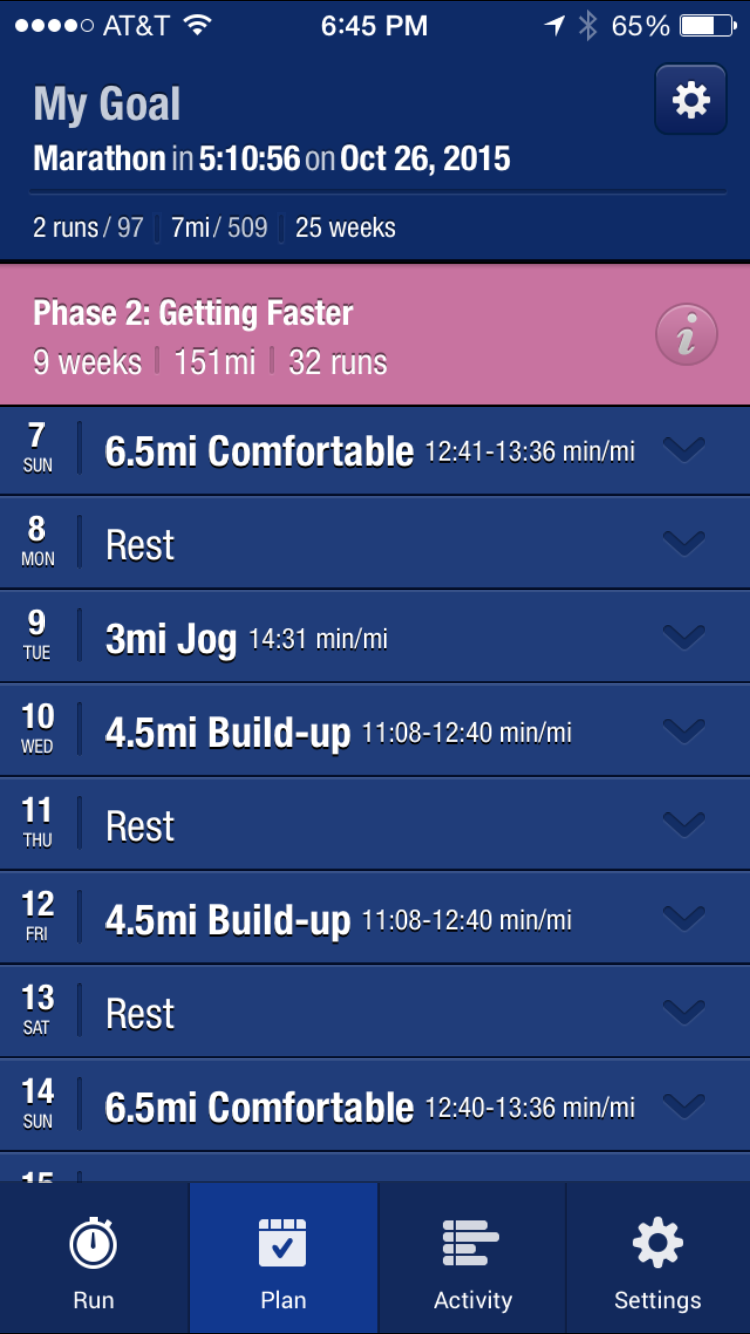Expand Wednesday's 4.5mi Build-up details

(x=684, y=729)
